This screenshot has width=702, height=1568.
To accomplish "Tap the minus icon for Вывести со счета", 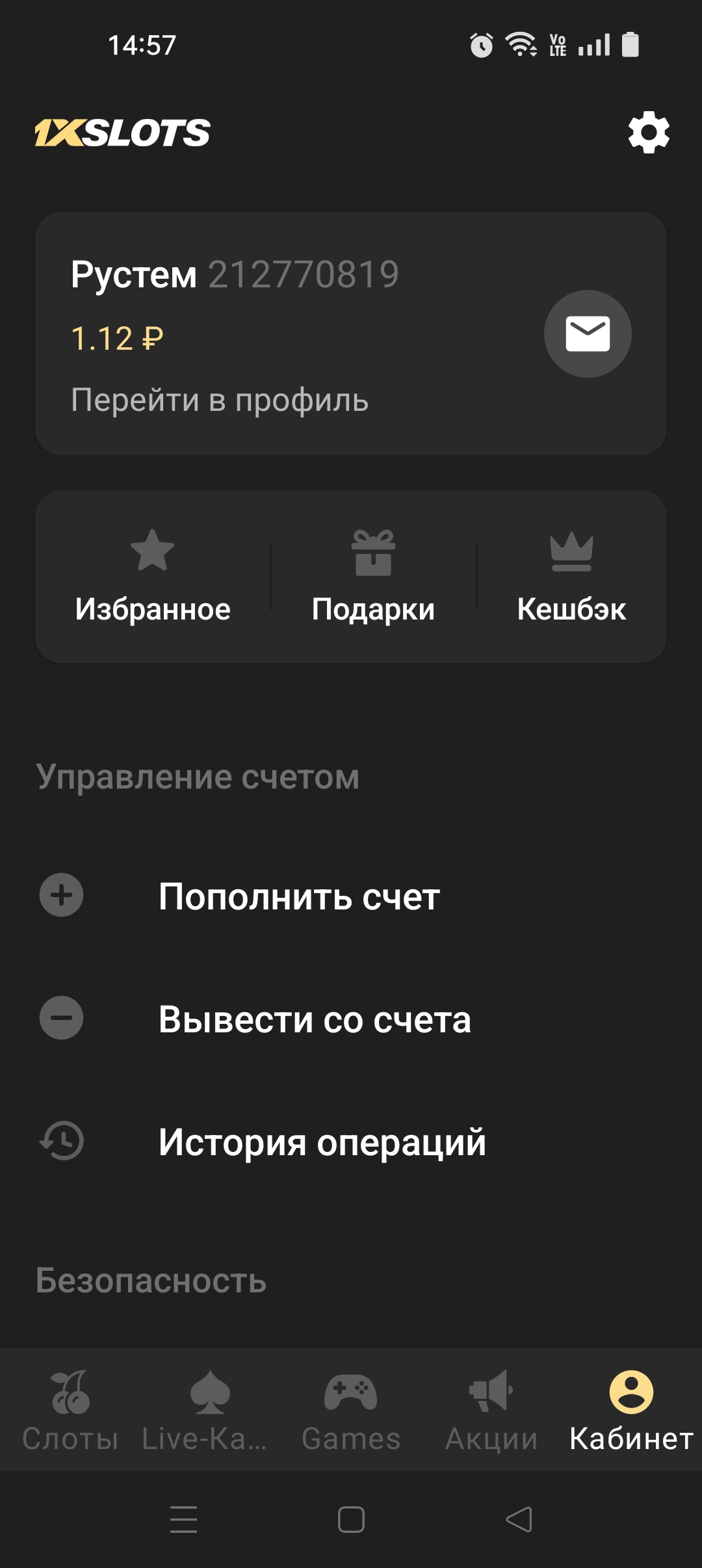I will pos(61,1019).
